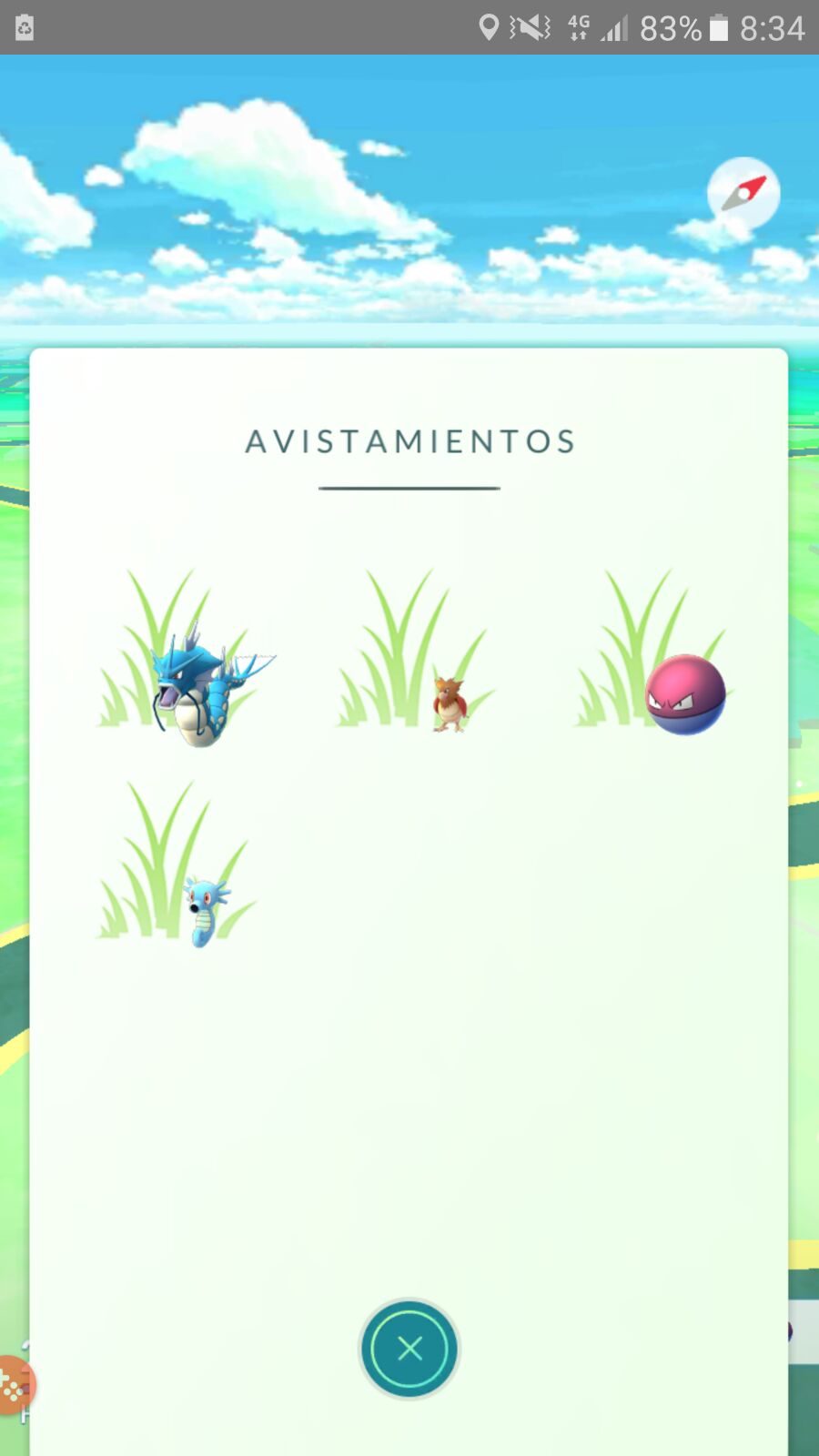Viewport: 819px width, 1456px height.
Task: Close the Avistamientos panel
Action: tap(409, 1349)
